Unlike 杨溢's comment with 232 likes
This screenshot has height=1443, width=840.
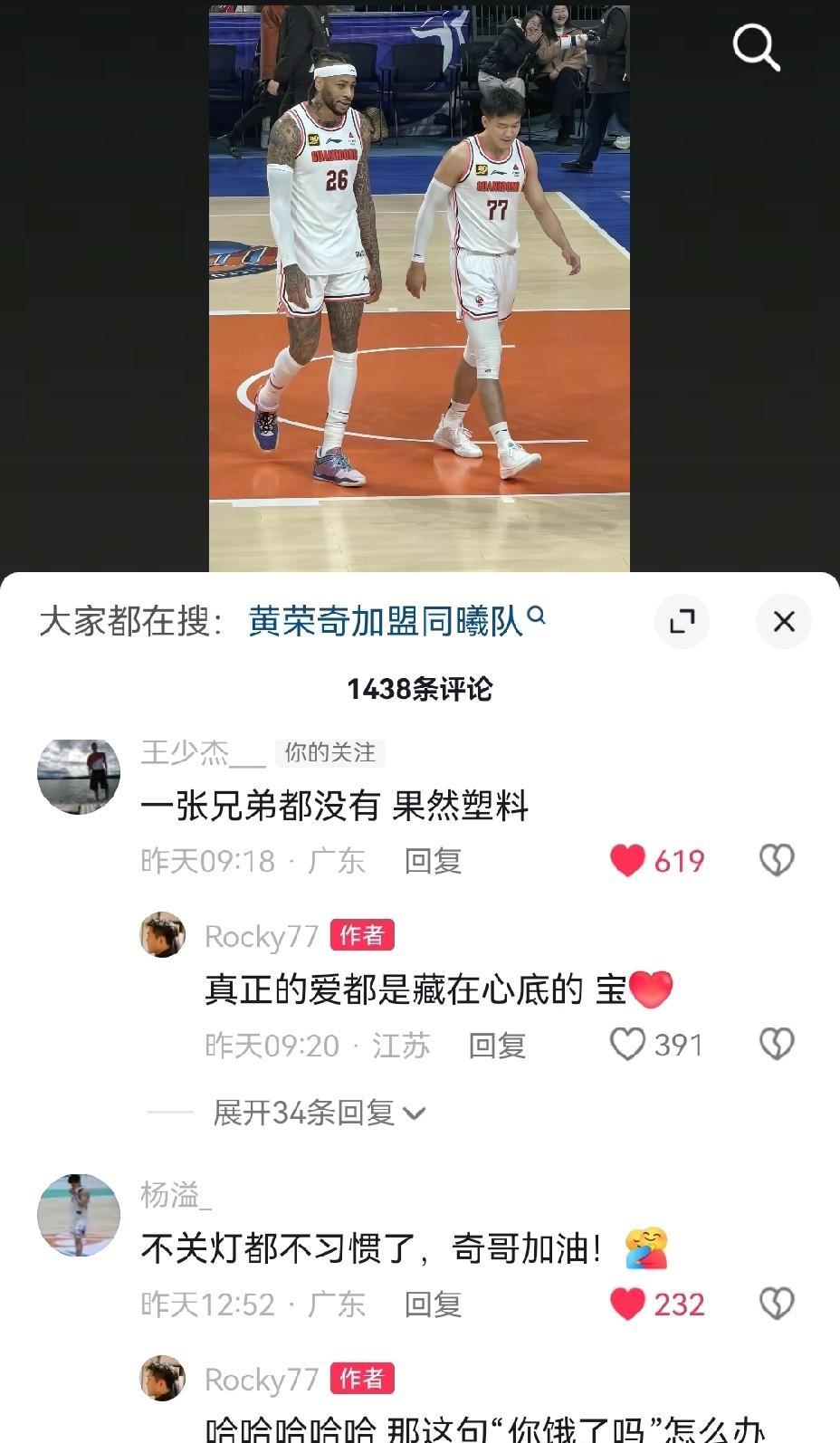[628, 1304]
